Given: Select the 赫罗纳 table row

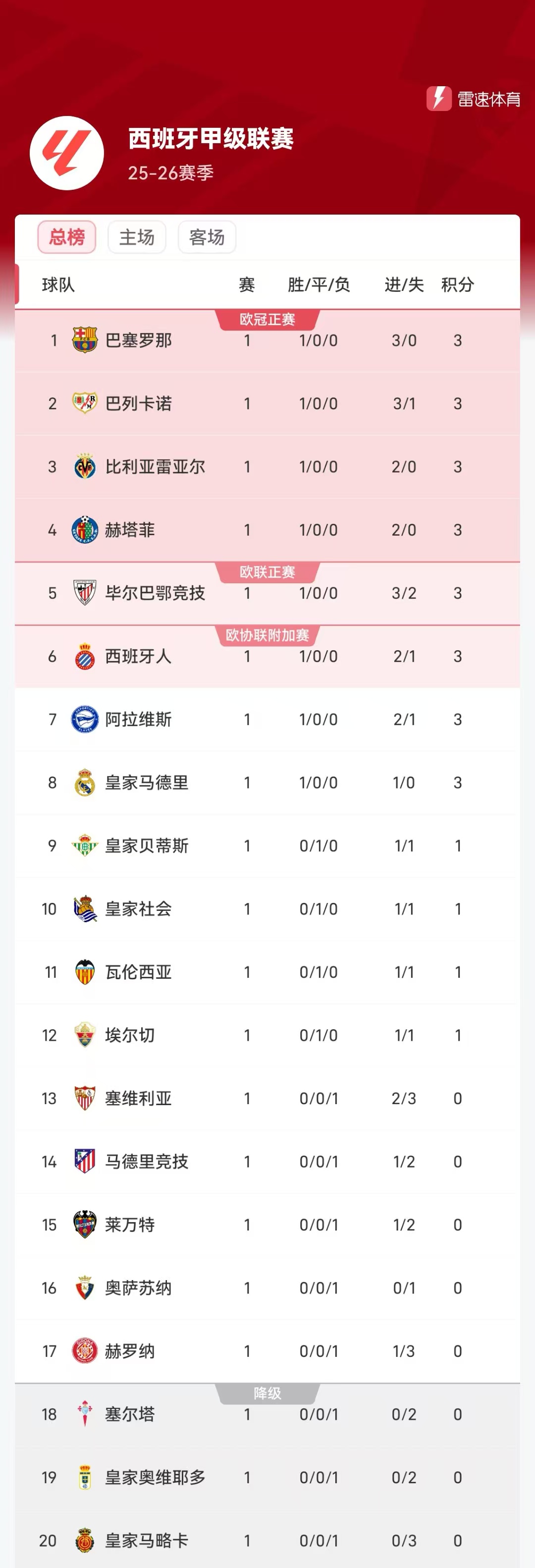Looking at the screenshot, I should click(x=268, y=1351).
